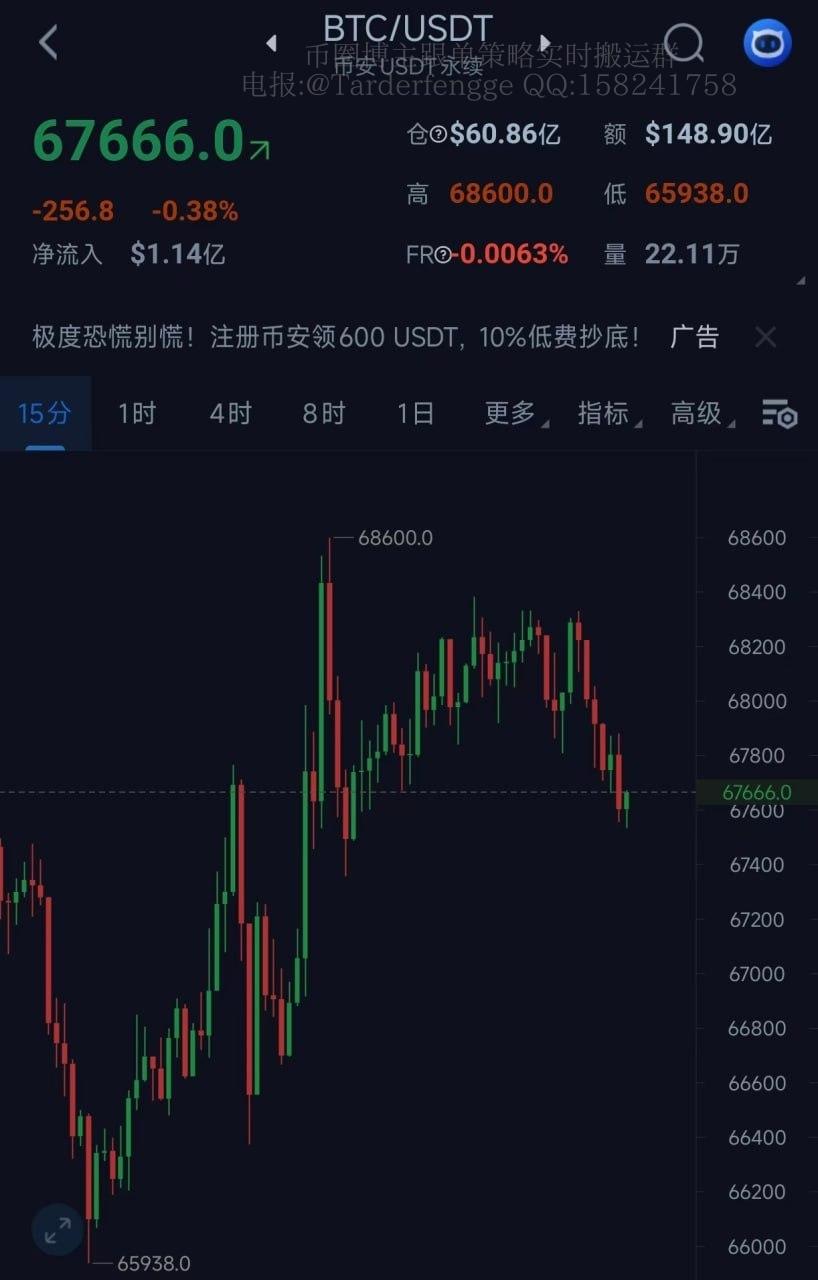Tap the 仓 open interest help icon

pos(438,134)
